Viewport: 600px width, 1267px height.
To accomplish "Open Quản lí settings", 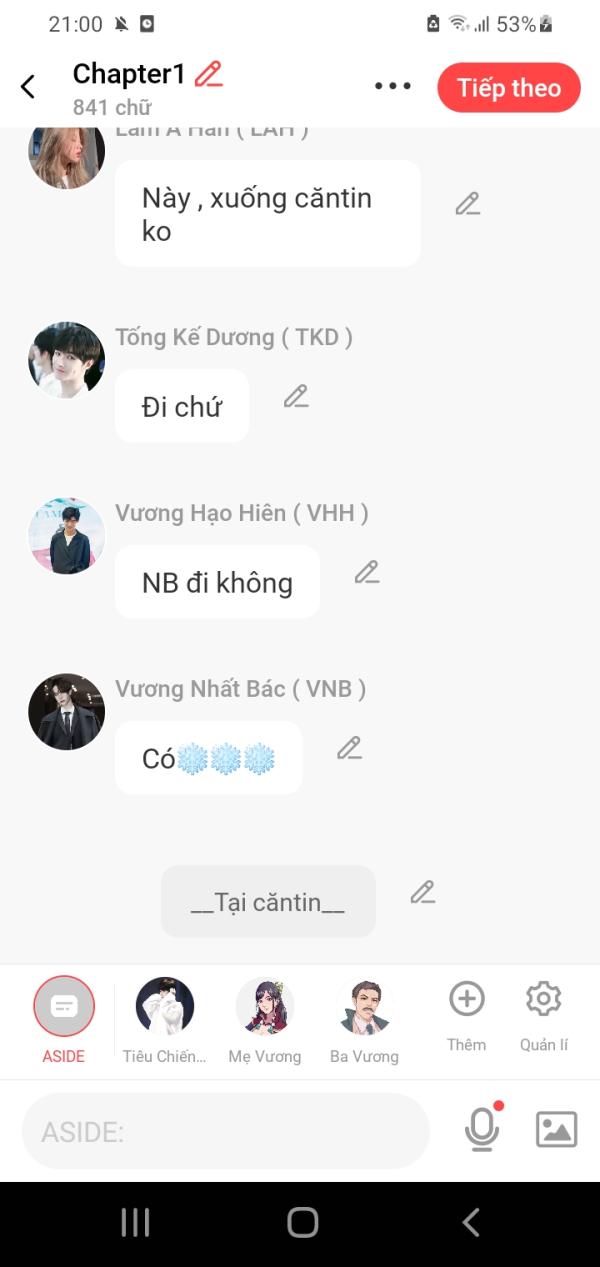I will (x=544, y=1016).
